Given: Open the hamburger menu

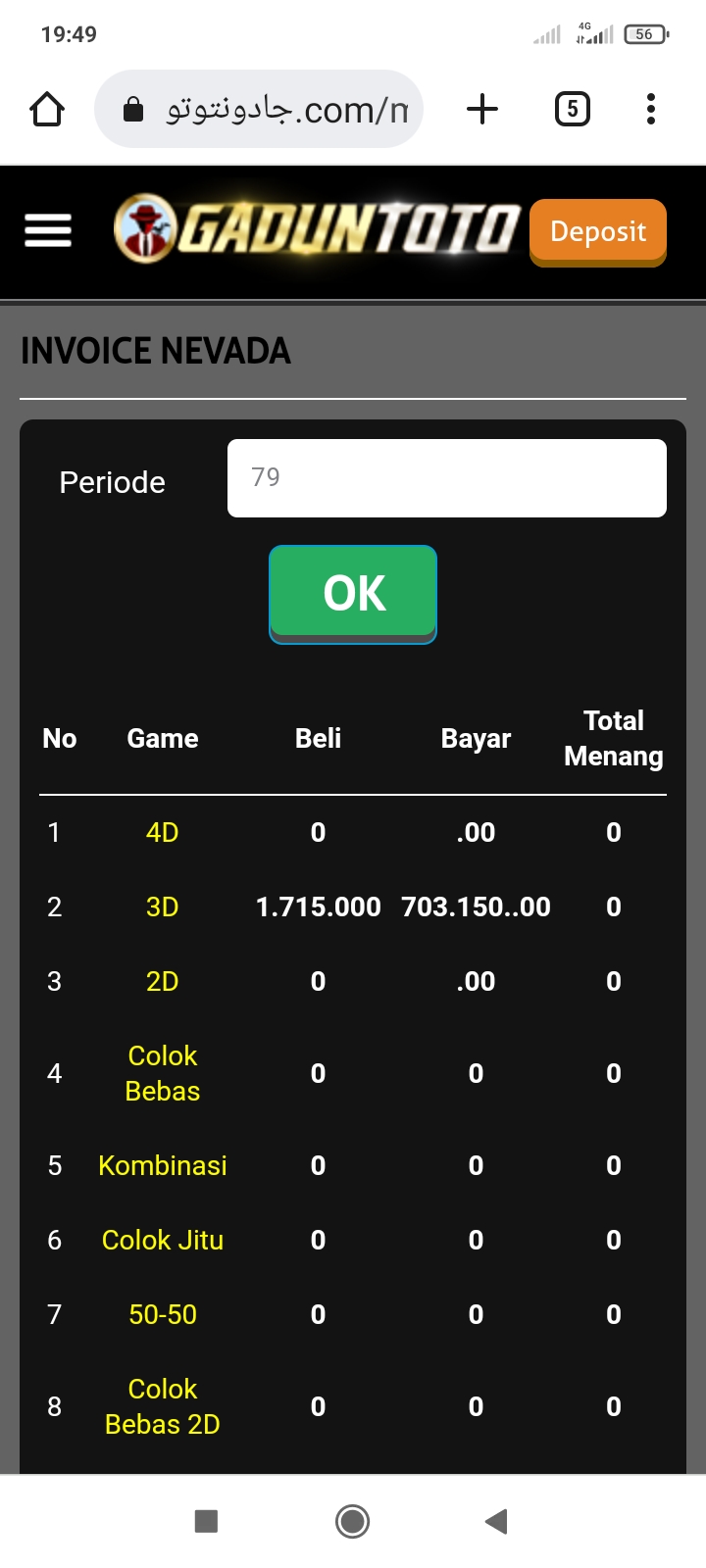Looking at the screenshot, I should point(48,231).
